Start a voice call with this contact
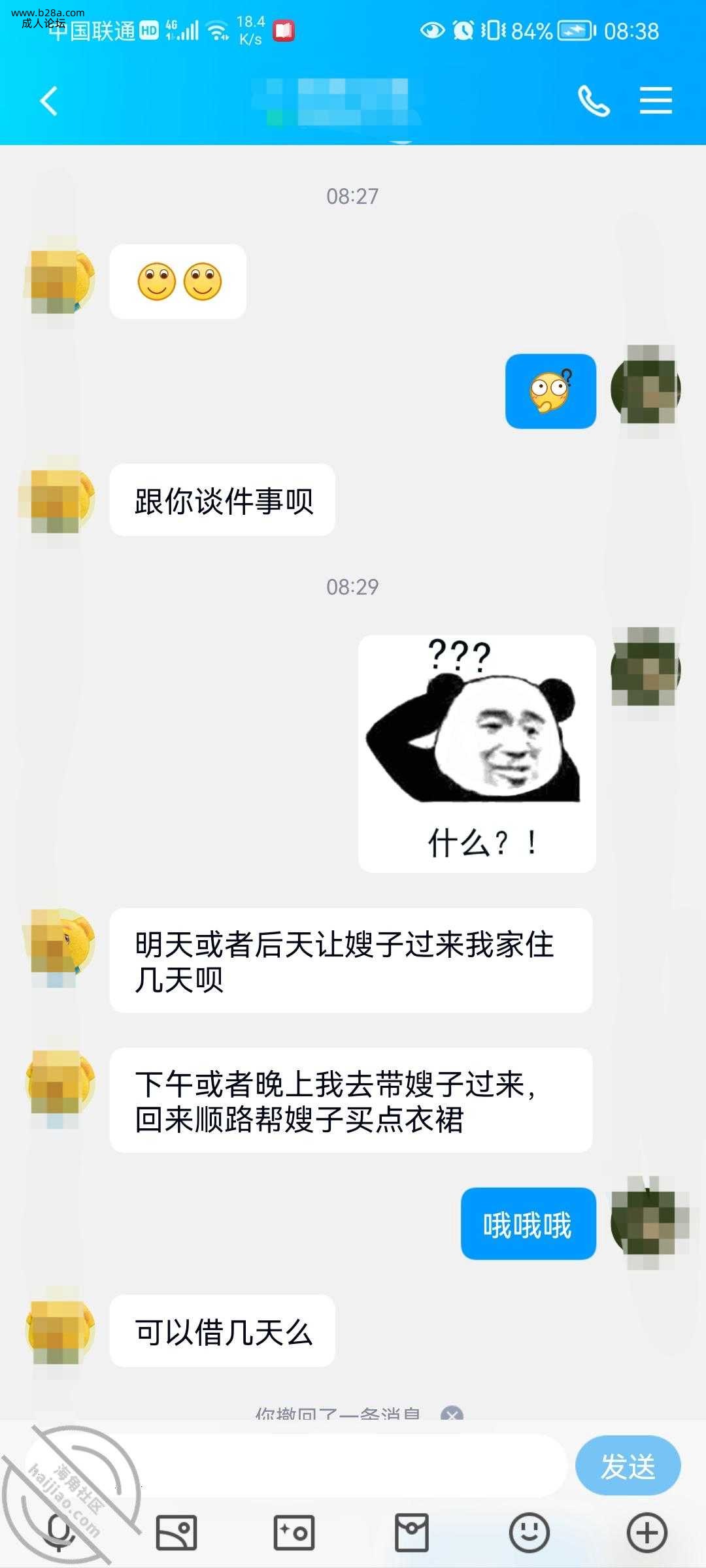706x1568 pixels. [594, 101]
